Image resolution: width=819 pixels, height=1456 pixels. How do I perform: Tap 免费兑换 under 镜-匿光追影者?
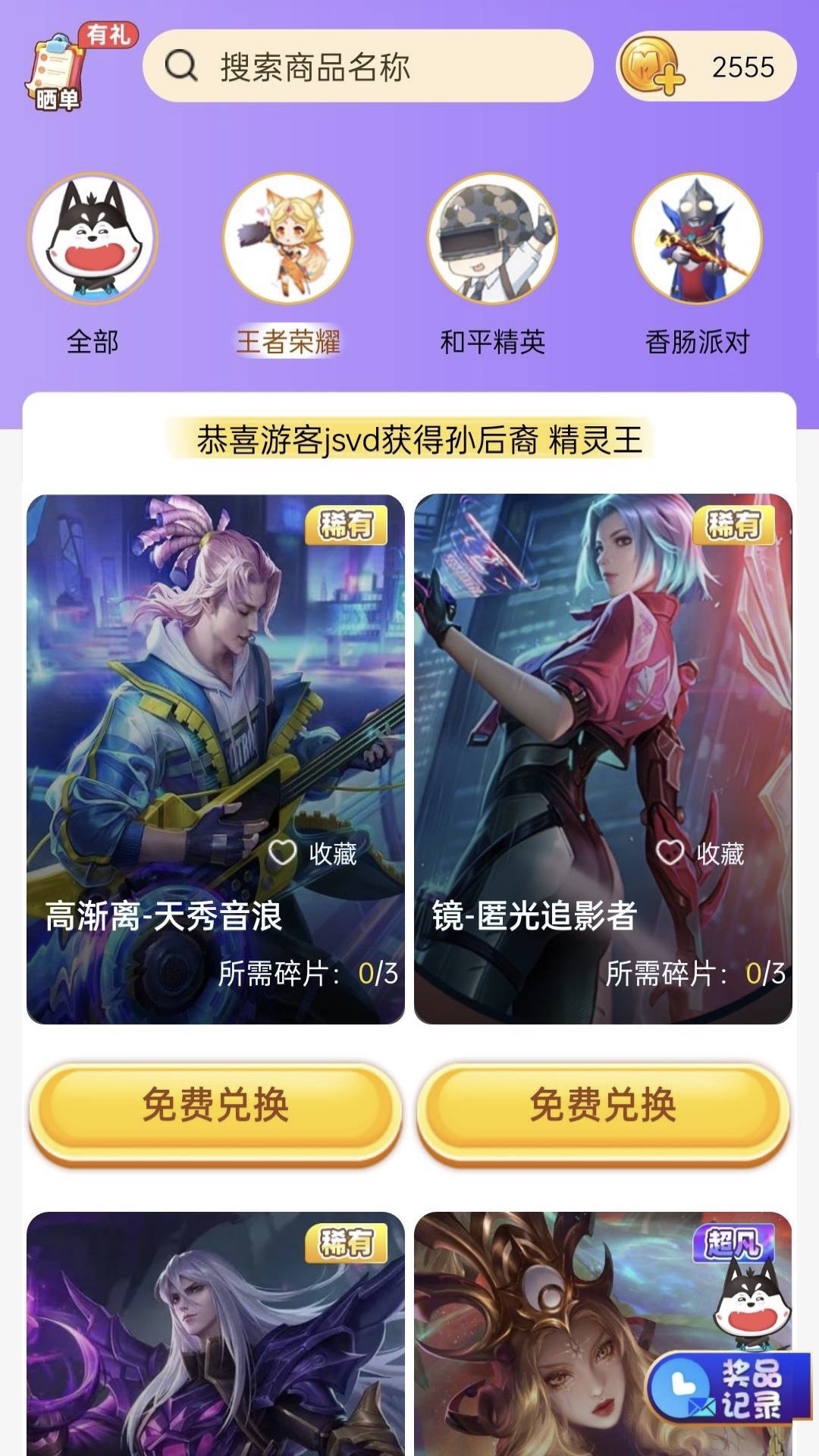(x=603, y=1106)
